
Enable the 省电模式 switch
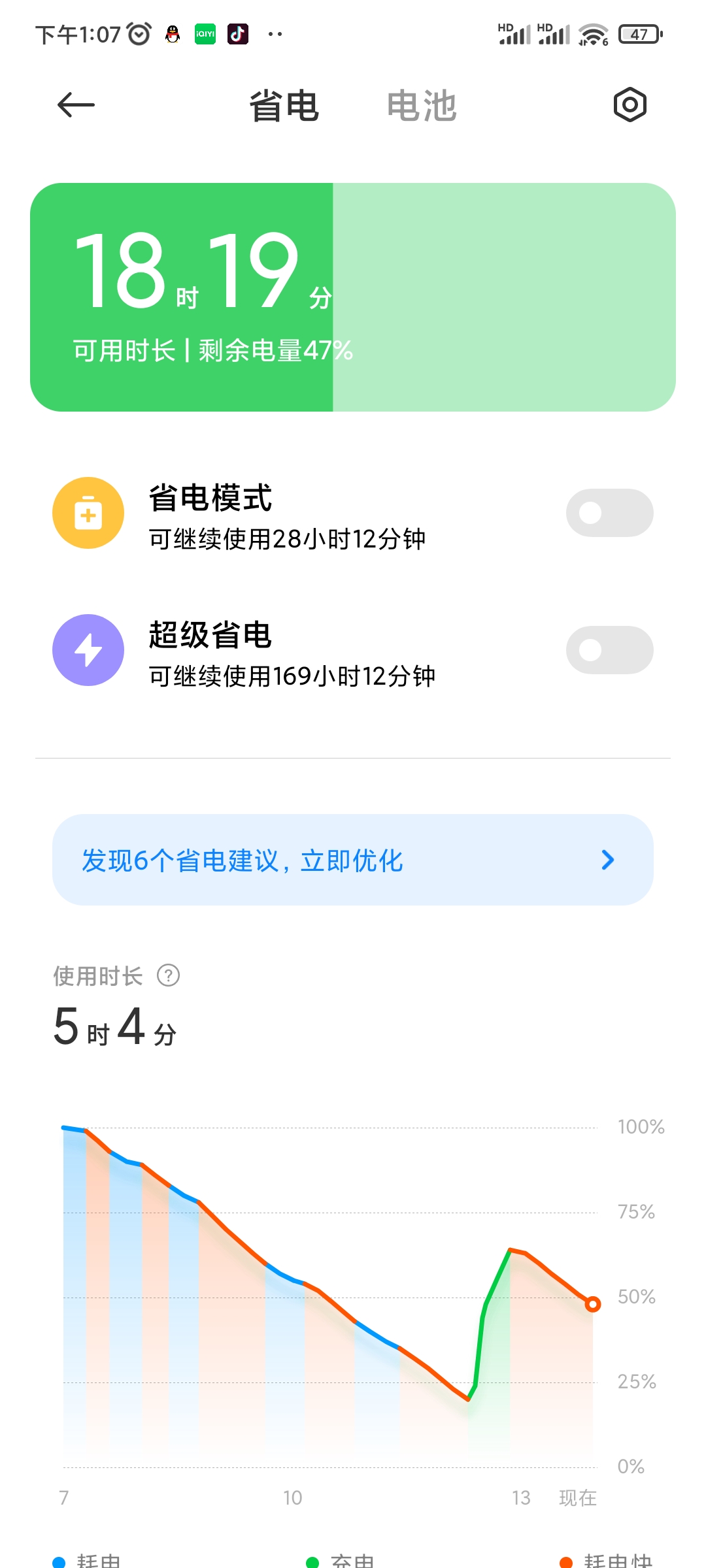point(609,513)
